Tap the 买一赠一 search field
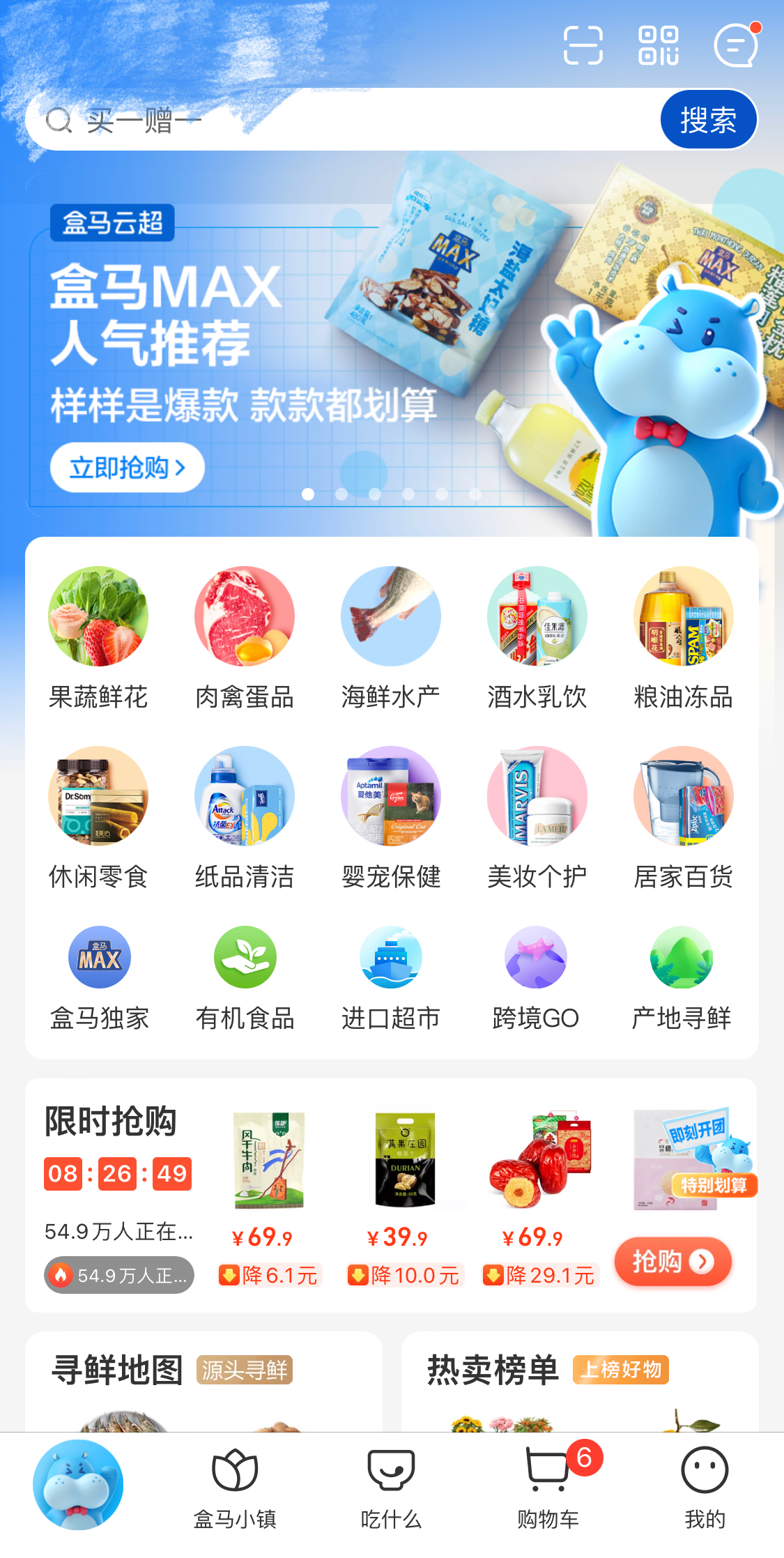 coord(348,121)
